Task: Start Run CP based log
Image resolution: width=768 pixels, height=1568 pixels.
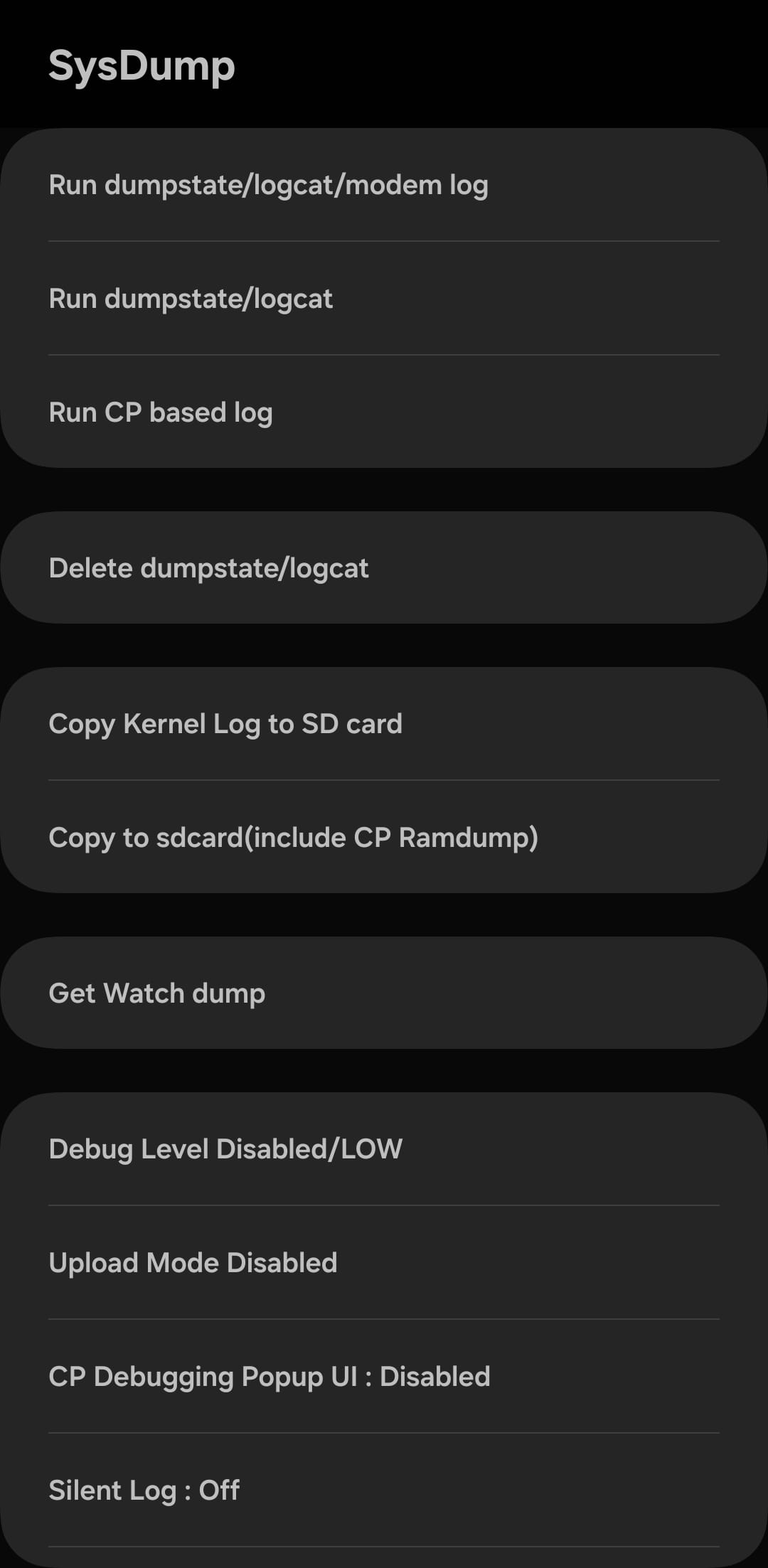Action: click(161, 412)
